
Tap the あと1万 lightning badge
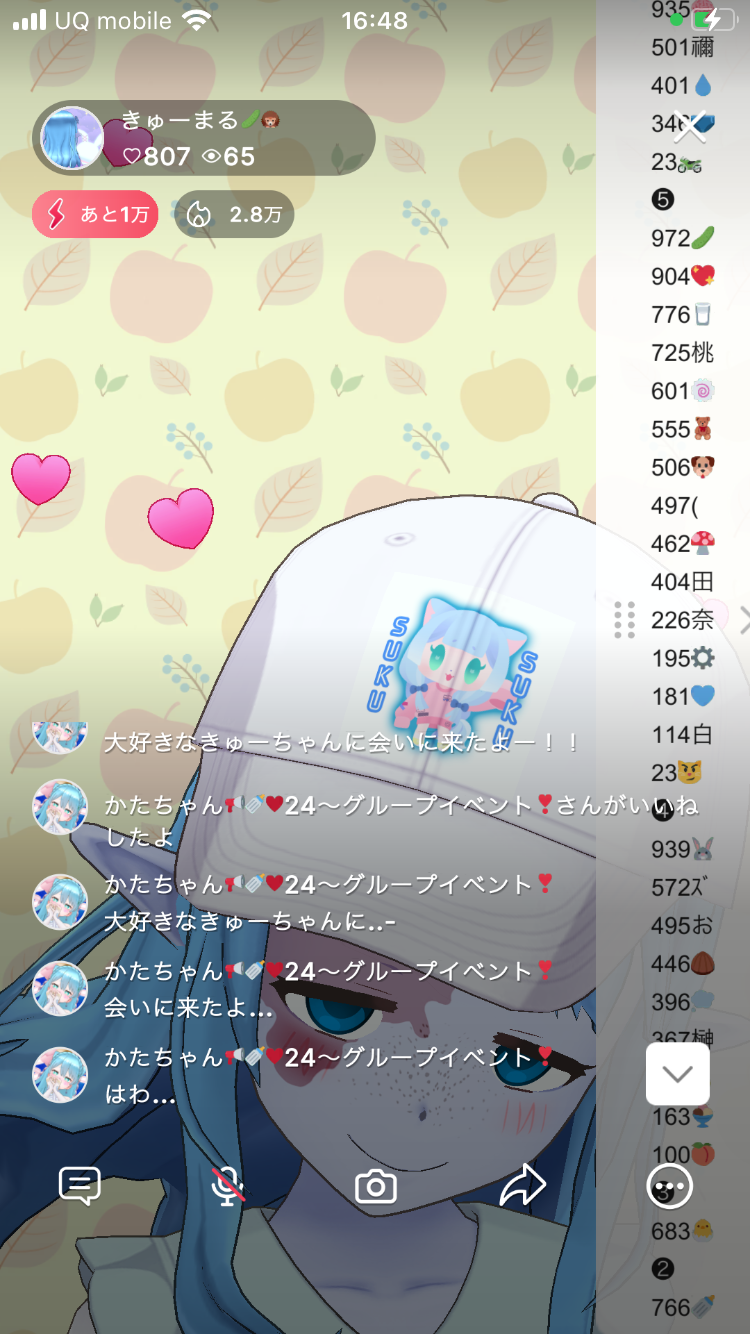click(x=95, y=214)
